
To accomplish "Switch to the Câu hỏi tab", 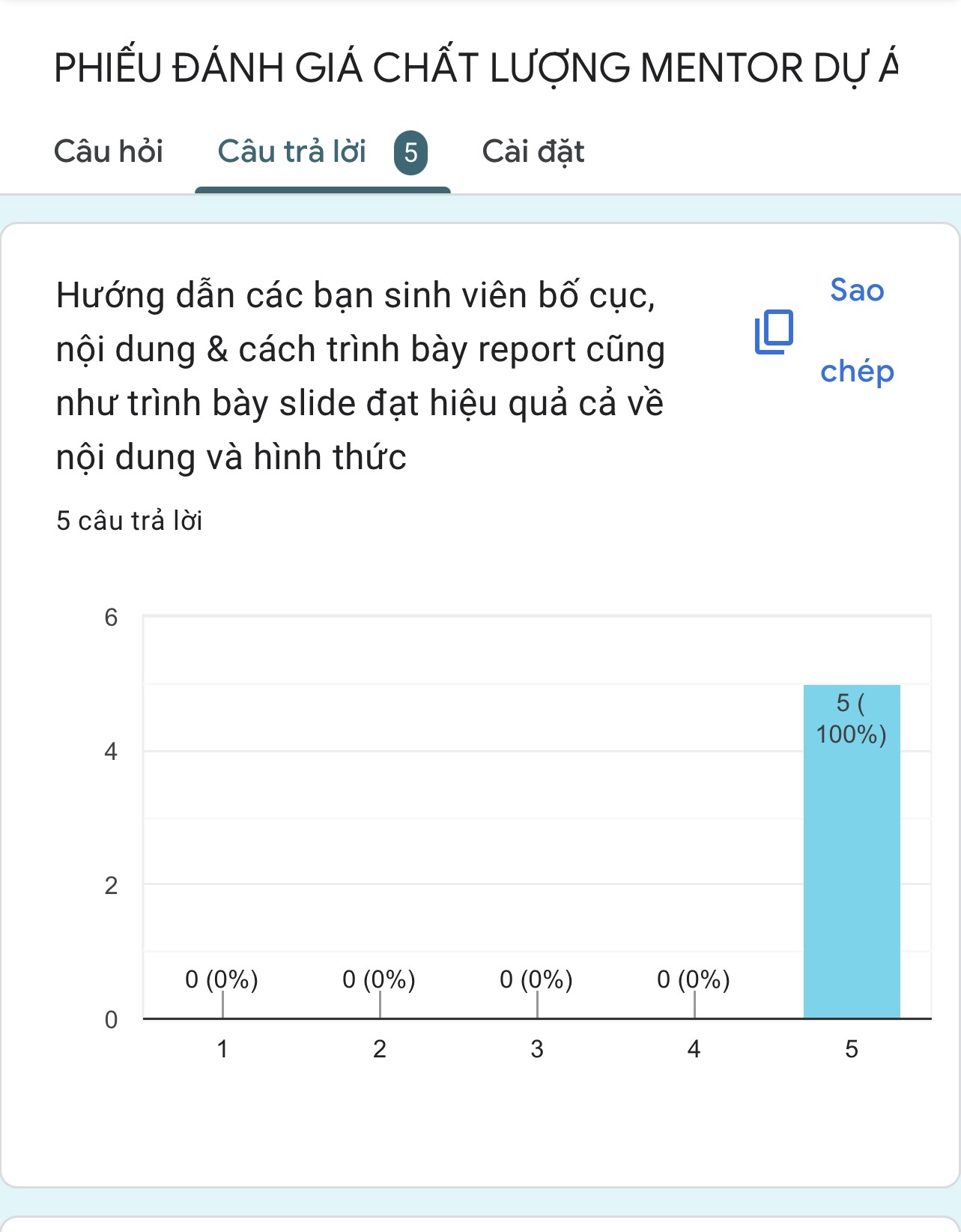I will point(109,152).
